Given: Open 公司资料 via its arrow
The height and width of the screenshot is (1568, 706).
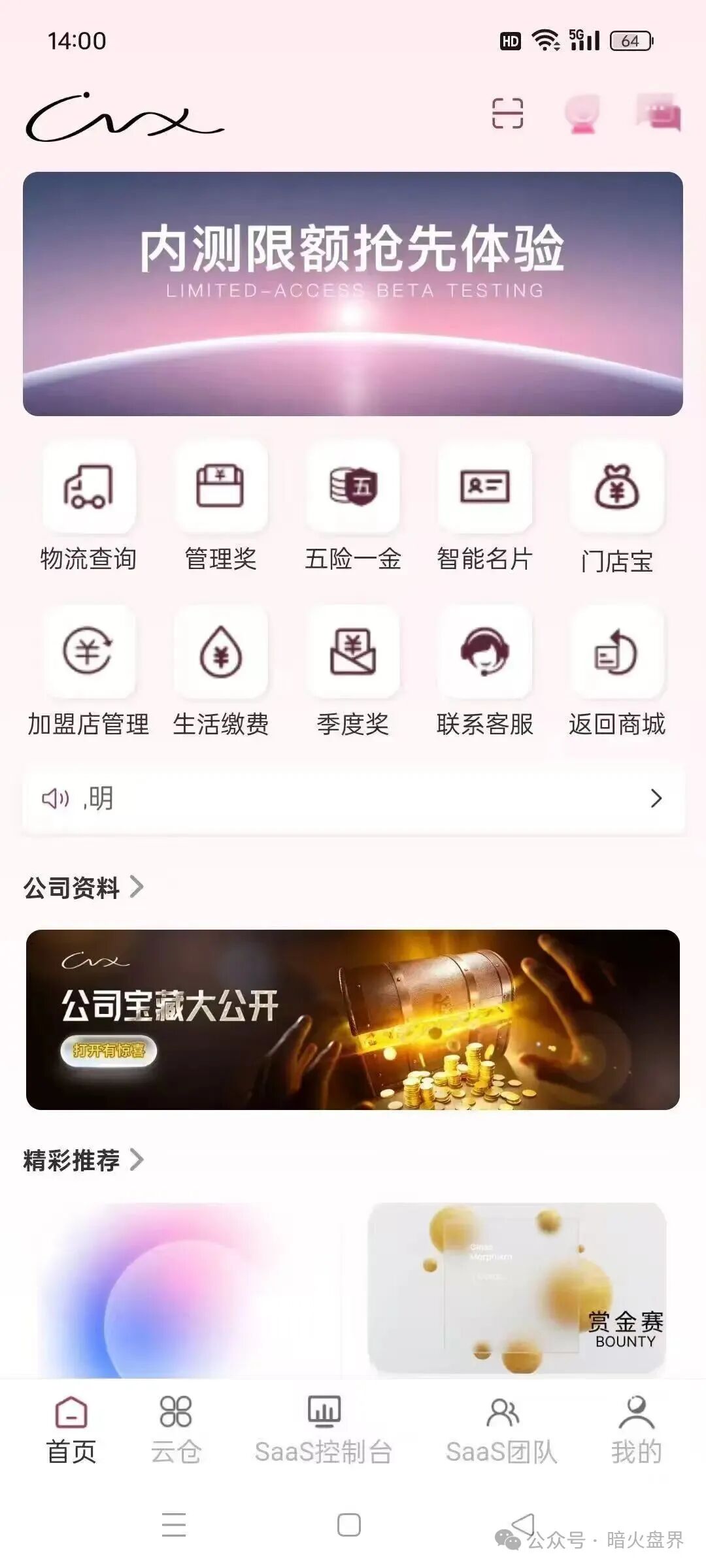Looking at the screenshot, I should pos(137,887).
